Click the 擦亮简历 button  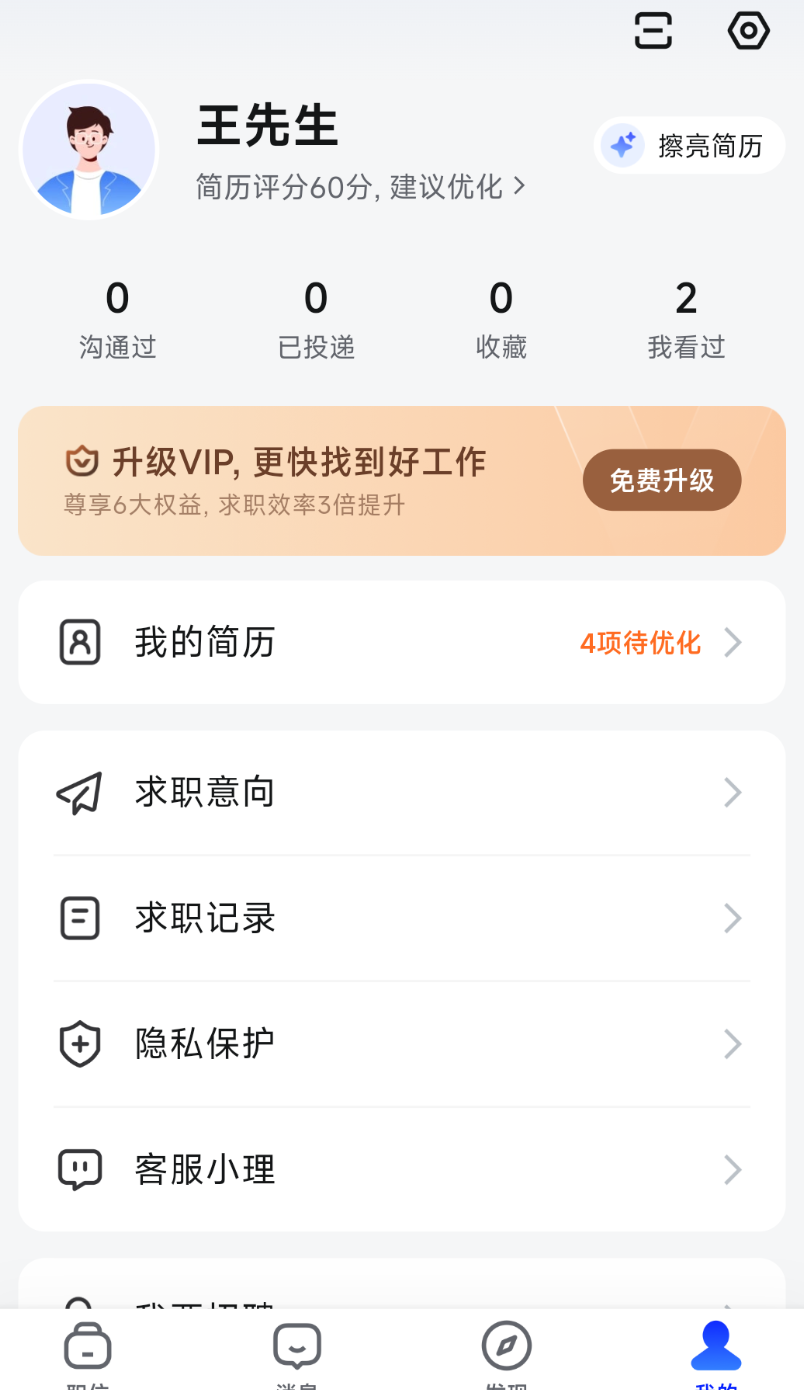point(689,145)
